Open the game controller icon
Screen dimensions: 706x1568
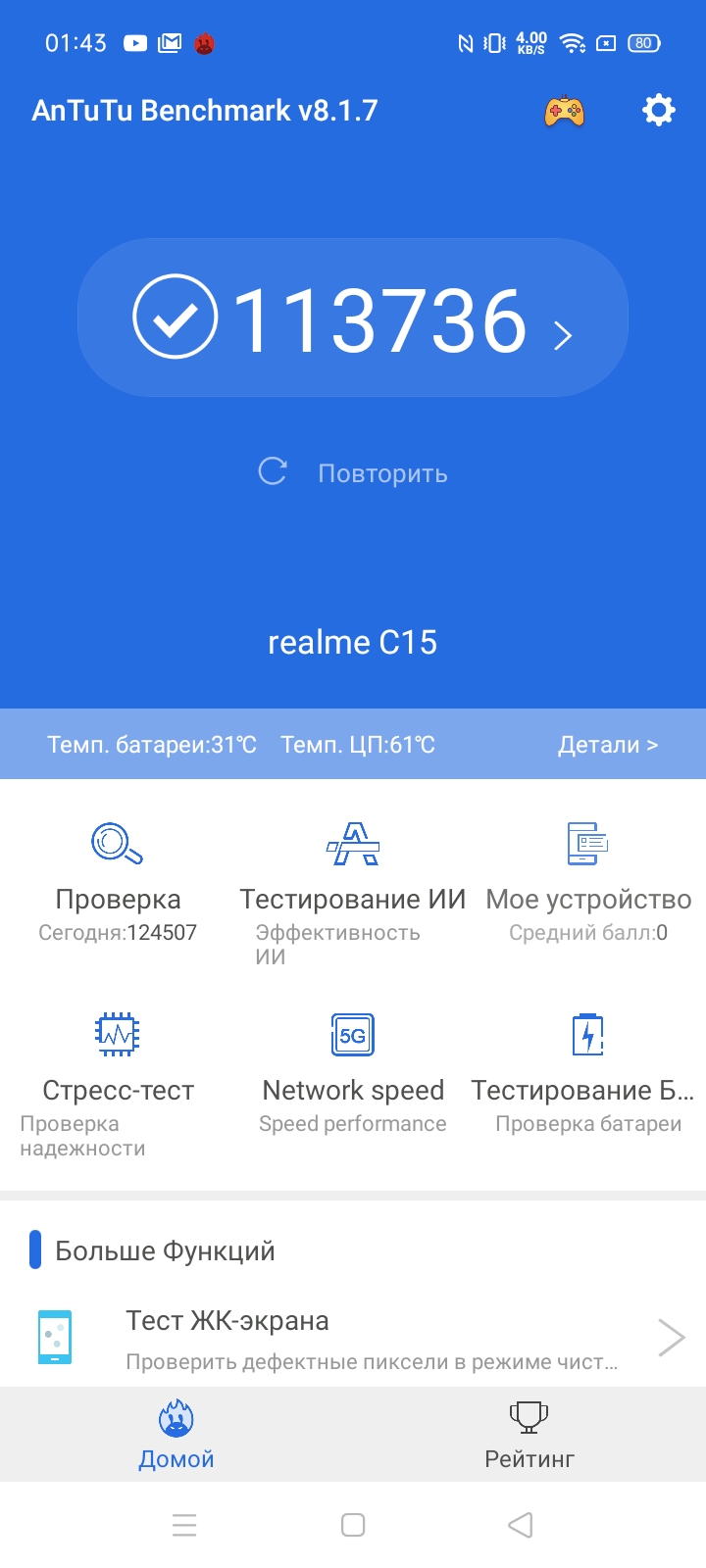[x=564, y=111]
